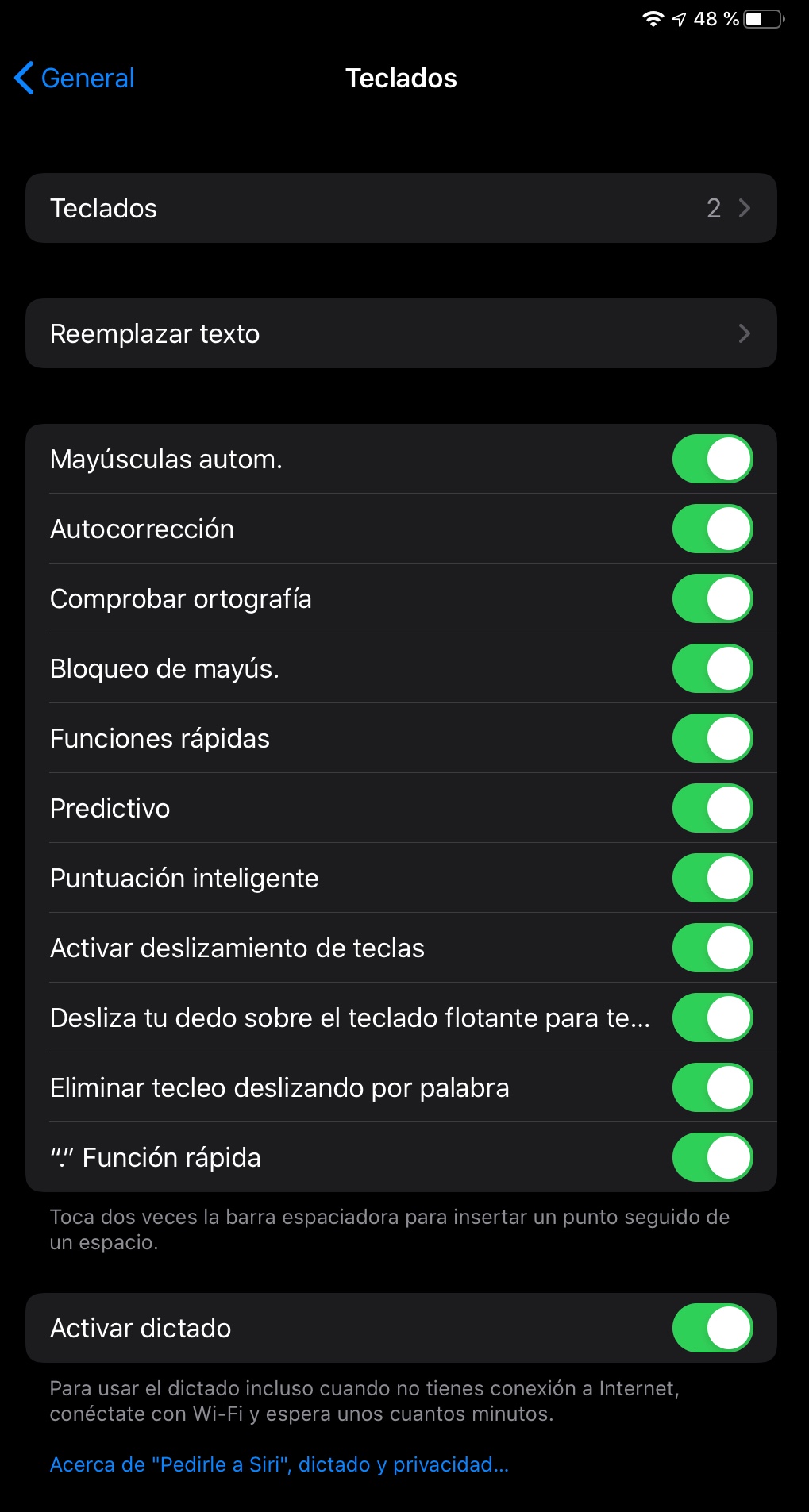Disable Autocorrección
The image size is (809, 1512).
click(712, 529)
